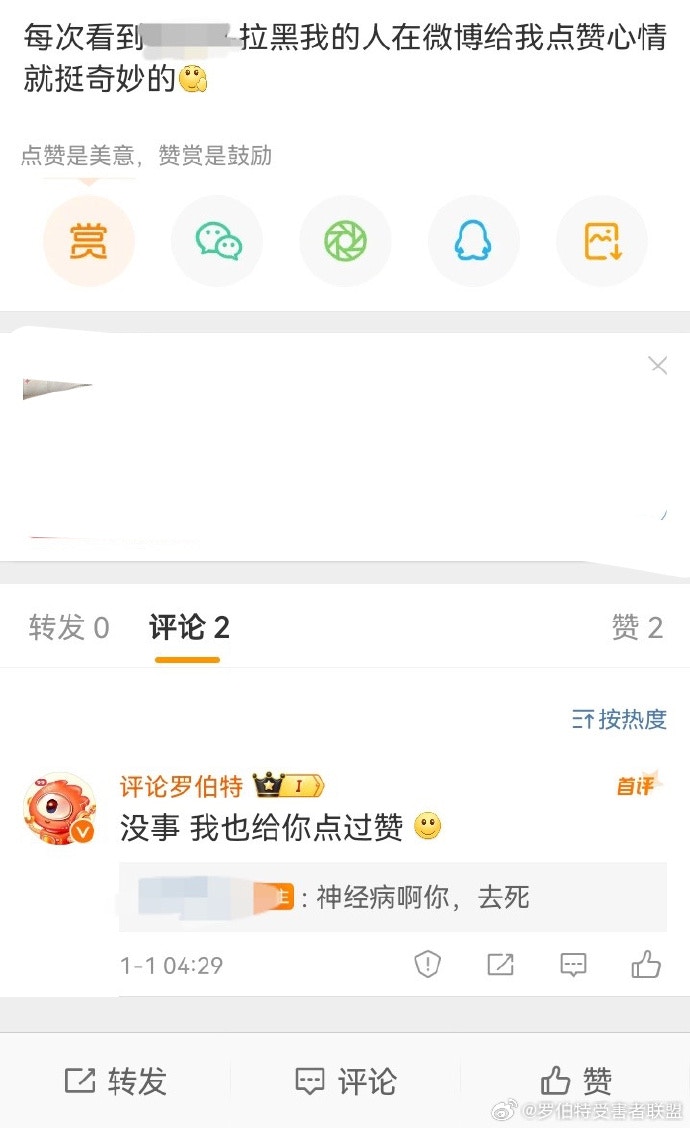Tap 转发 in the bottom bar
690x1128 pixels.
115,1081
